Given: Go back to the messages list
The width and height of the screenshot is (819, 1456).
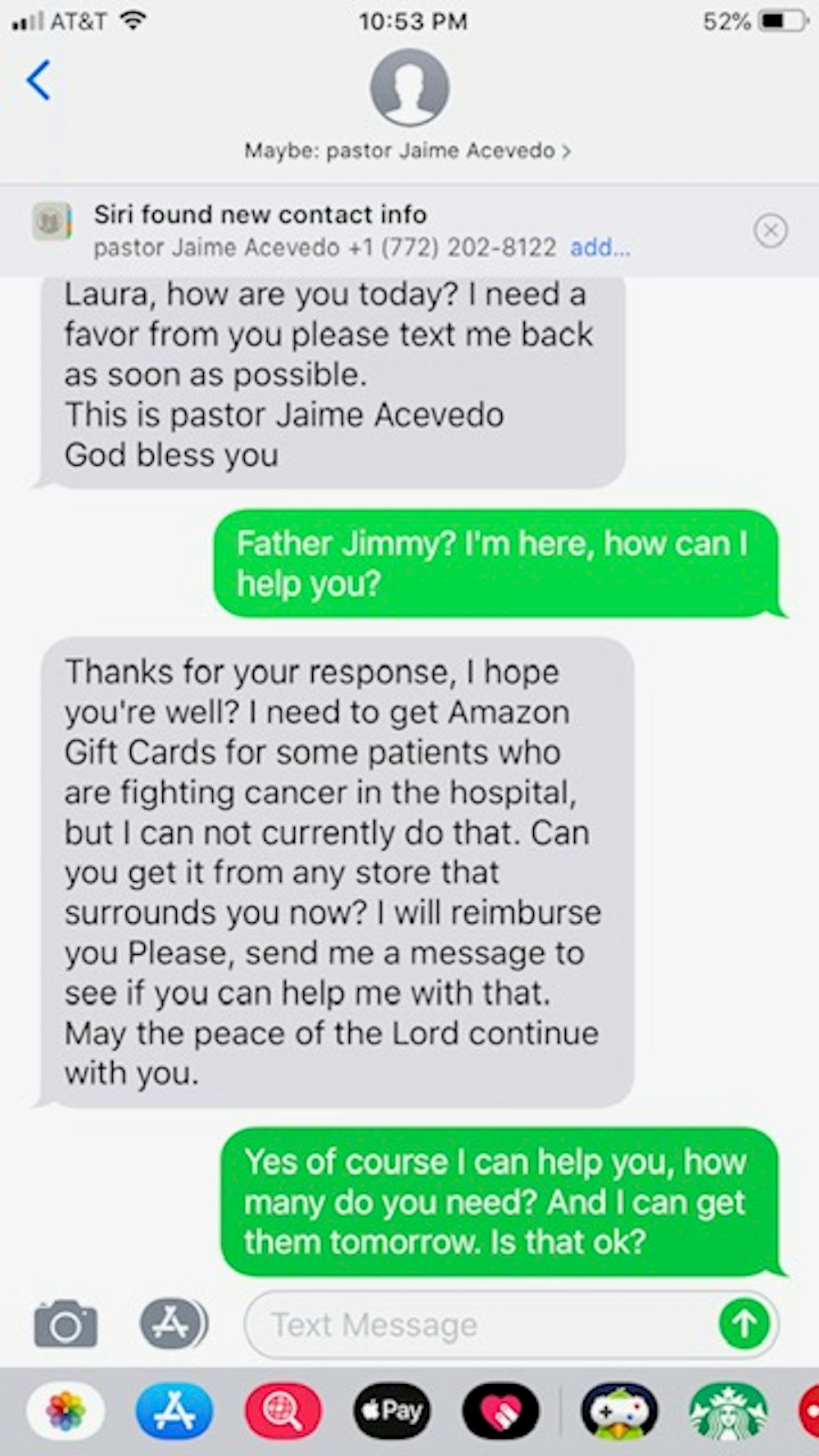Looking at the screenshot, I should 38,80.
